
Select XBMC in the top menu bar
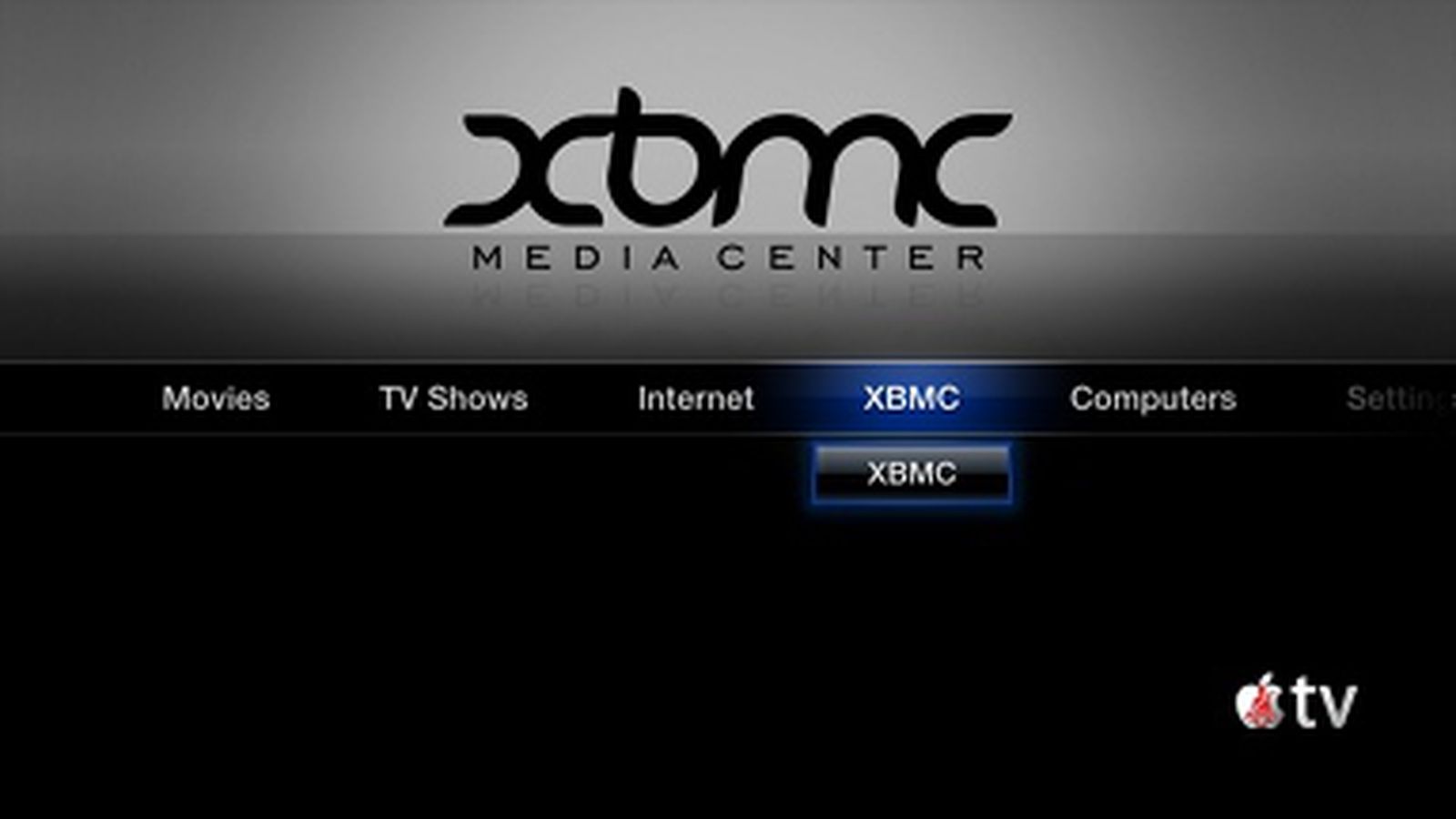911,399
